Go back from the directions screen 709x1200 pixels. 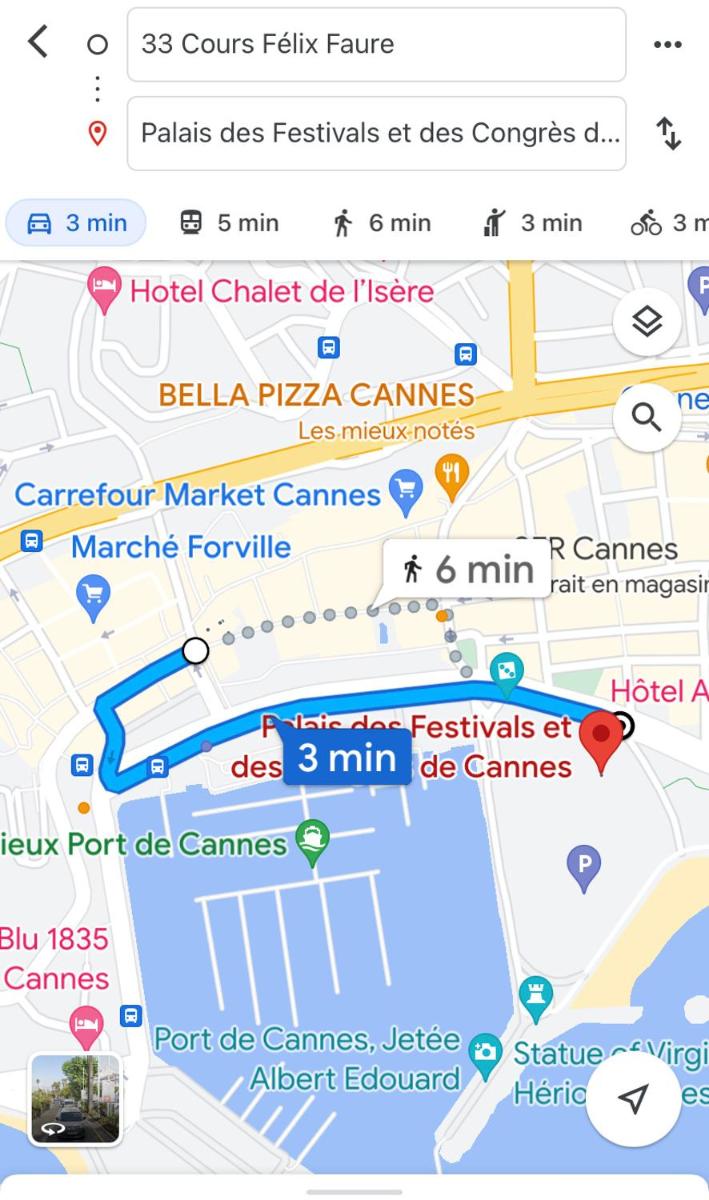(x=38, y=43)
